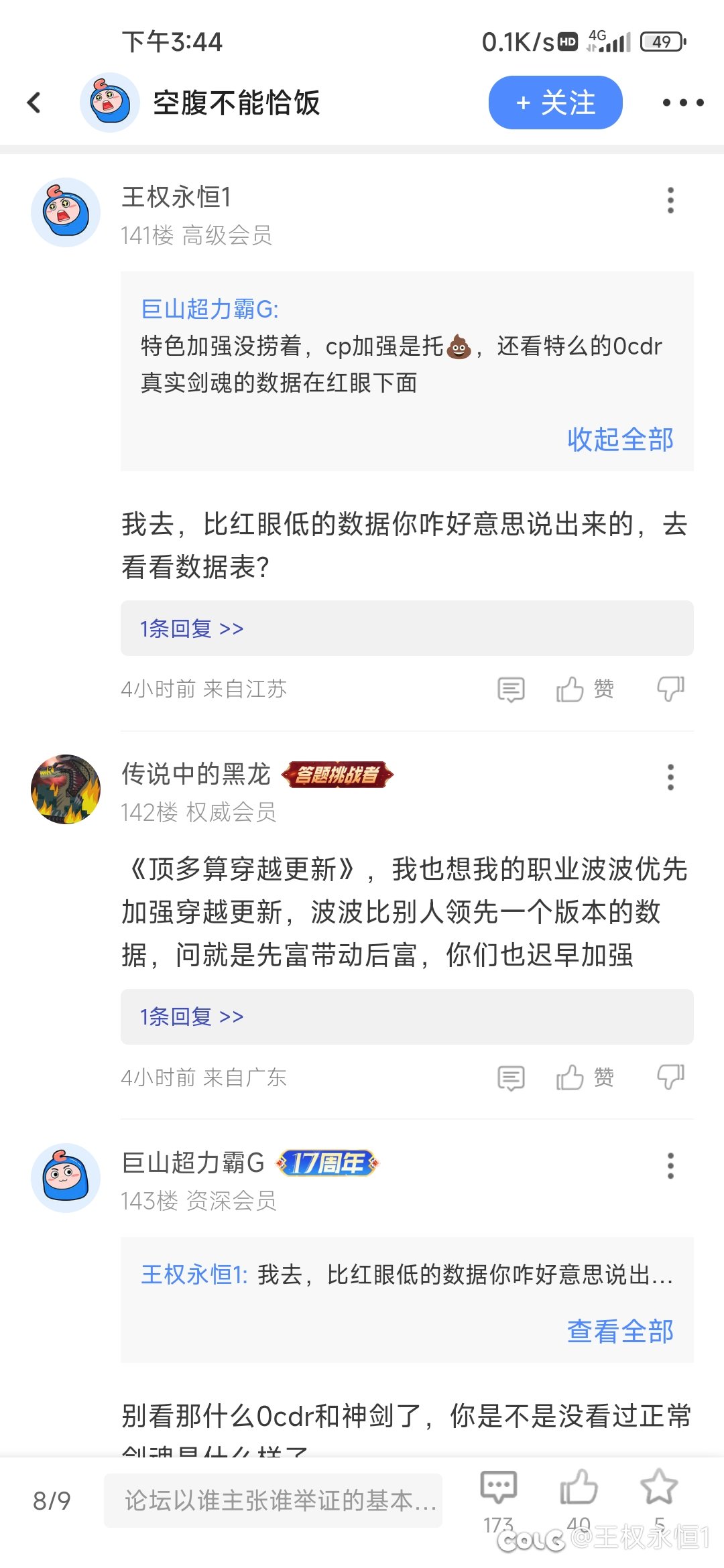Viewport: 724px width, 1568px height.
Task: Open the thread's 173 comments
Action: (x=498, y=1491)
